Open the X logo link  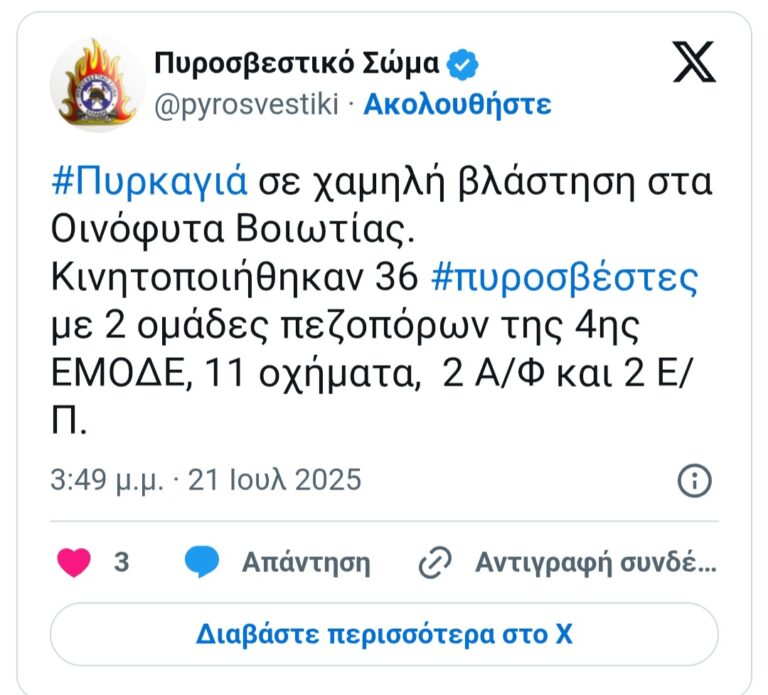pyautogui.click(x=693, y=66)
